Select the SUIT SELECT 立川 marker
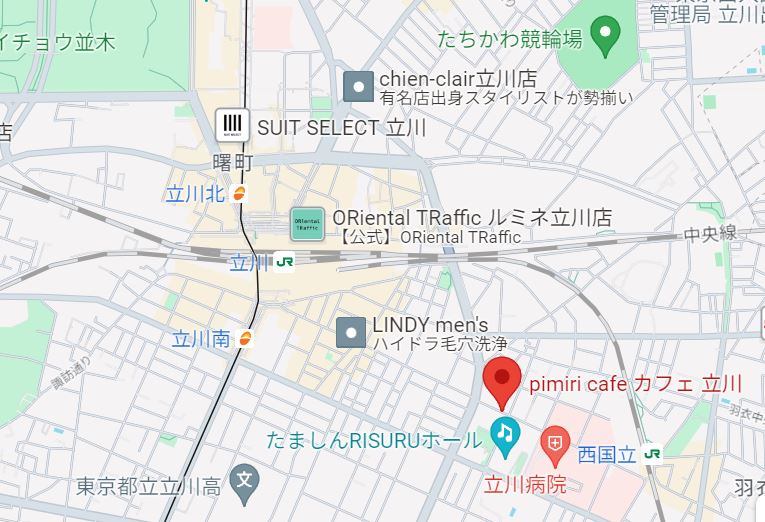This screenshot has width=765, height=522. [x=233, y=126]
